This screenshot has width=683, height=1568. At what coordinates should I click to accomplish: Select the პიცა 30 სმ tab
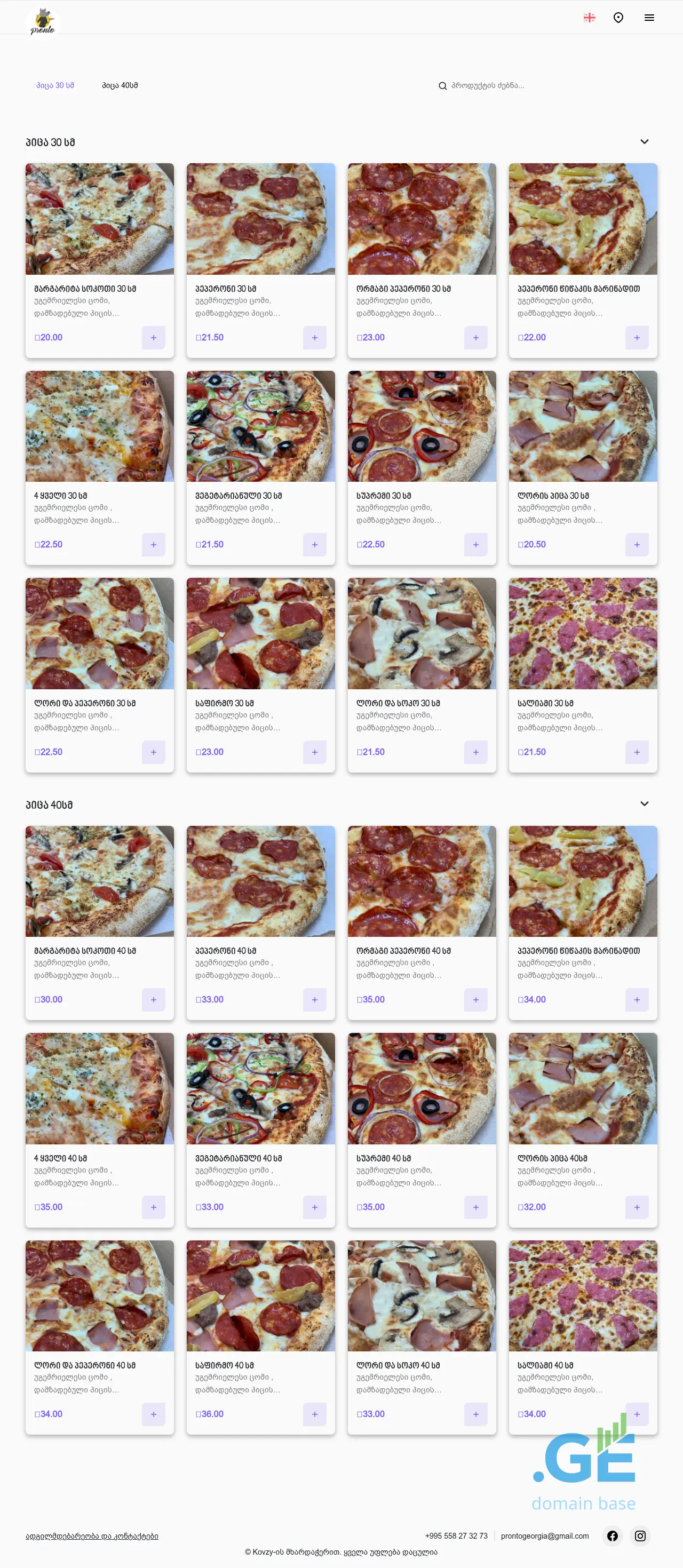(55, 85)
